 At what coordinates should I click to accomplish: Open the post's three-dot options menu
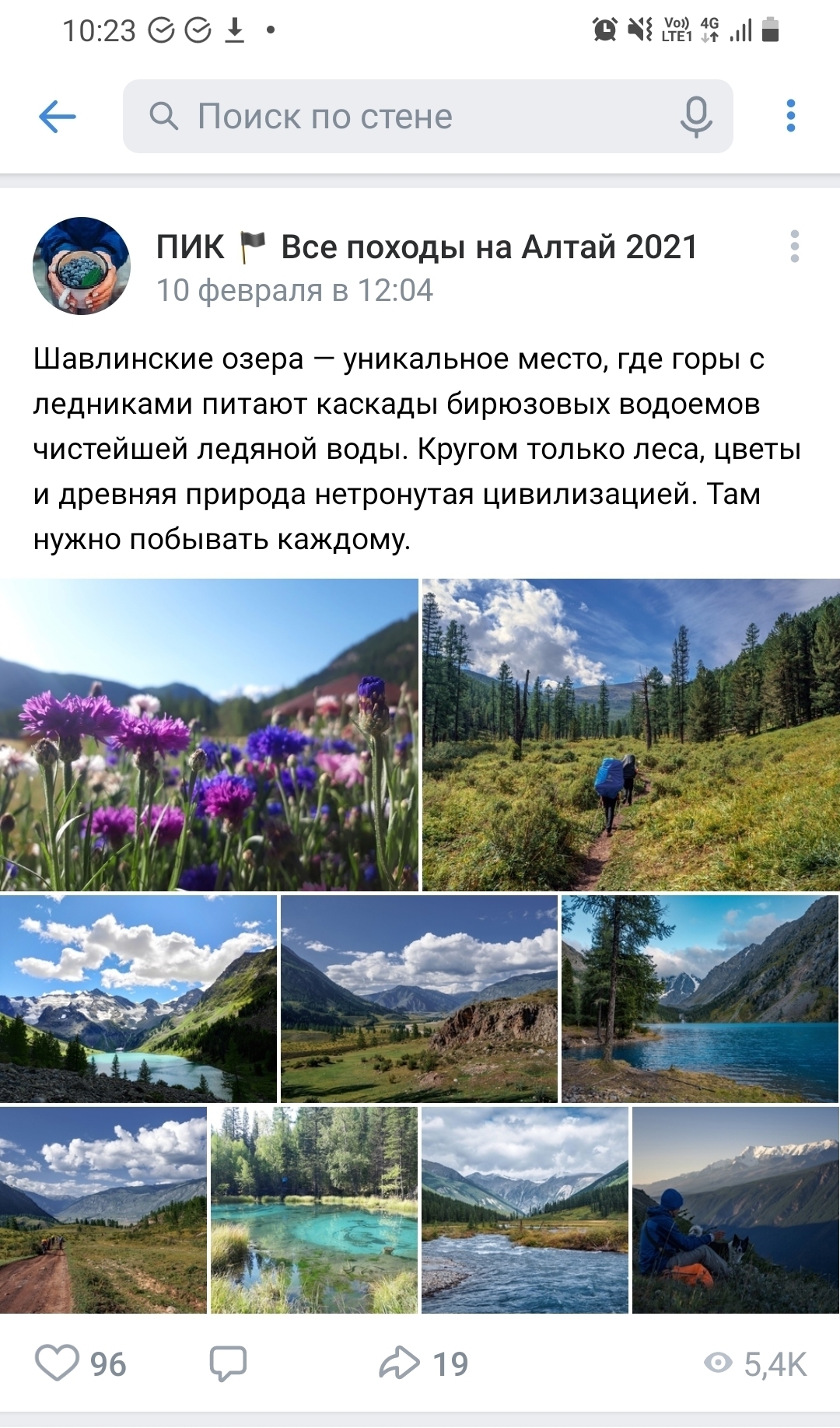[x=794, y=247]
